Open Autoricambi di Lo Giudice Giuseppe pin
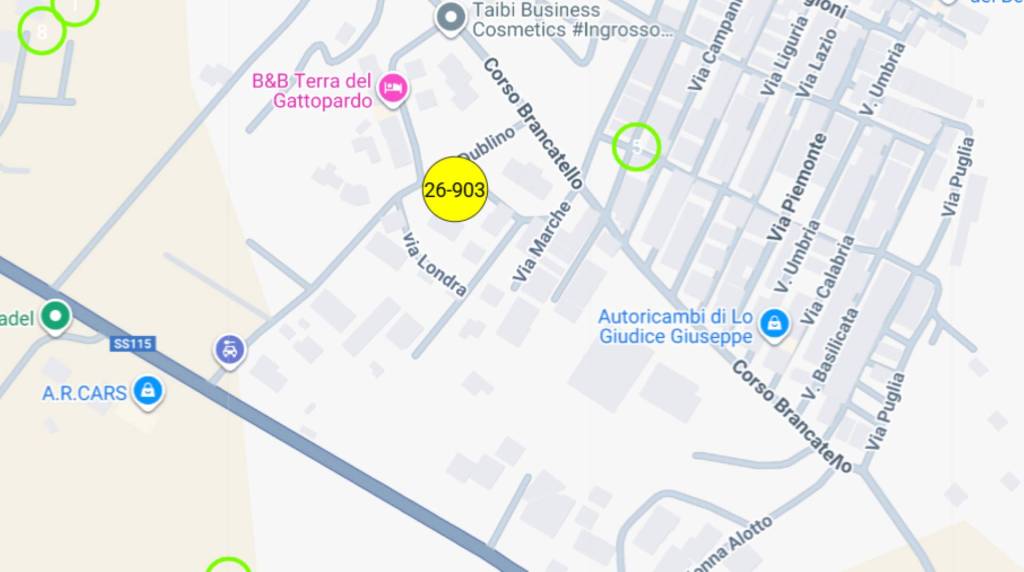This screenshot has width=1024, height=572. pos(773,323)
